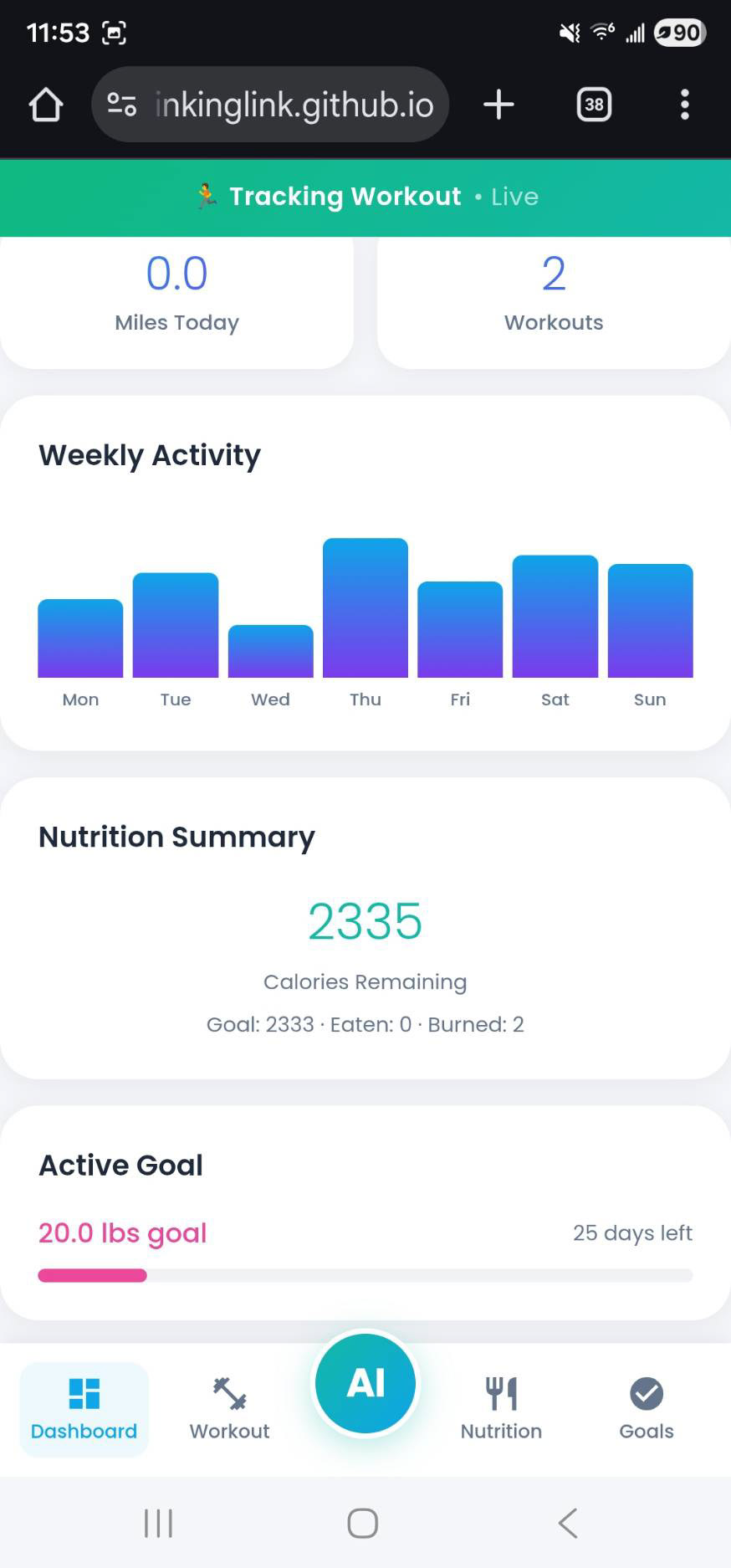Image resolution: width=731 pixels, height=1568 pixels.
Task: Open the Tracking Workout live banner
Action: (365, 197)
